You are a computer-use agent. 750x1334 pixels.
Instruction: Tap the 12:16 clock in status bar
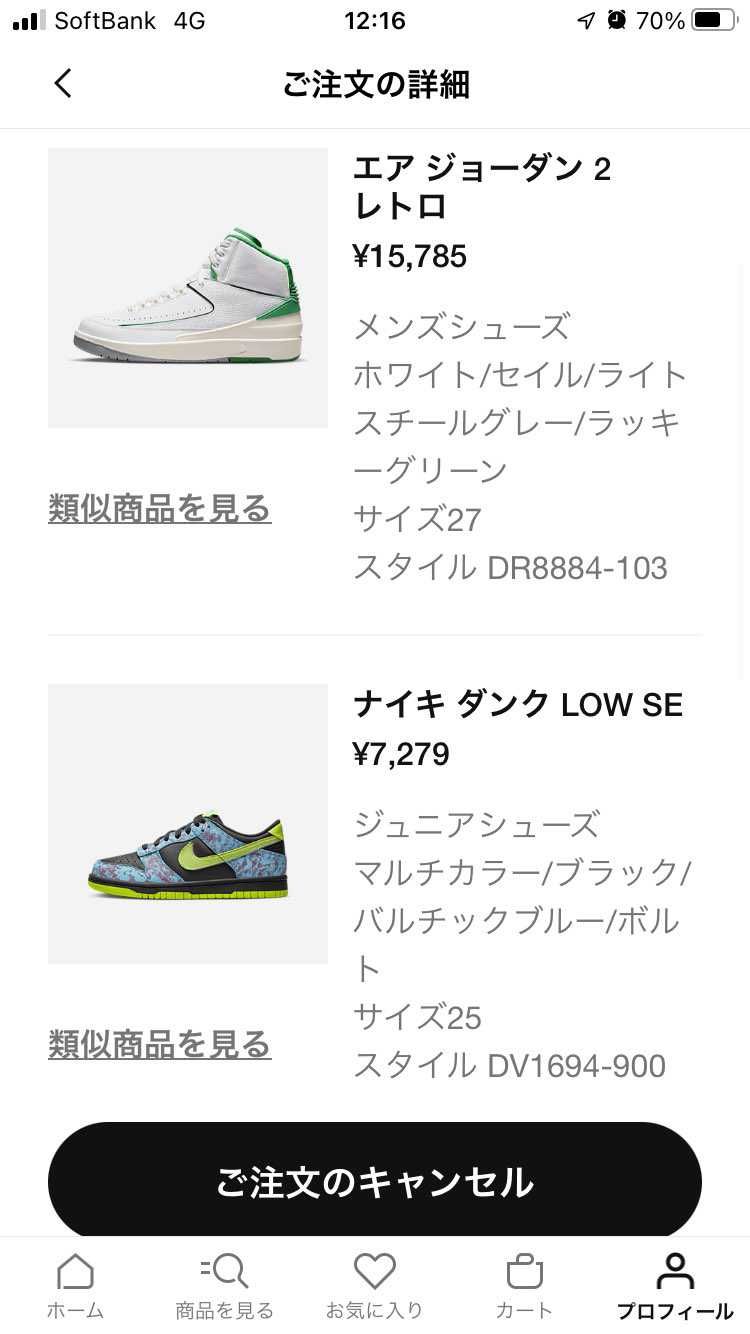click(x=374, y=18)
